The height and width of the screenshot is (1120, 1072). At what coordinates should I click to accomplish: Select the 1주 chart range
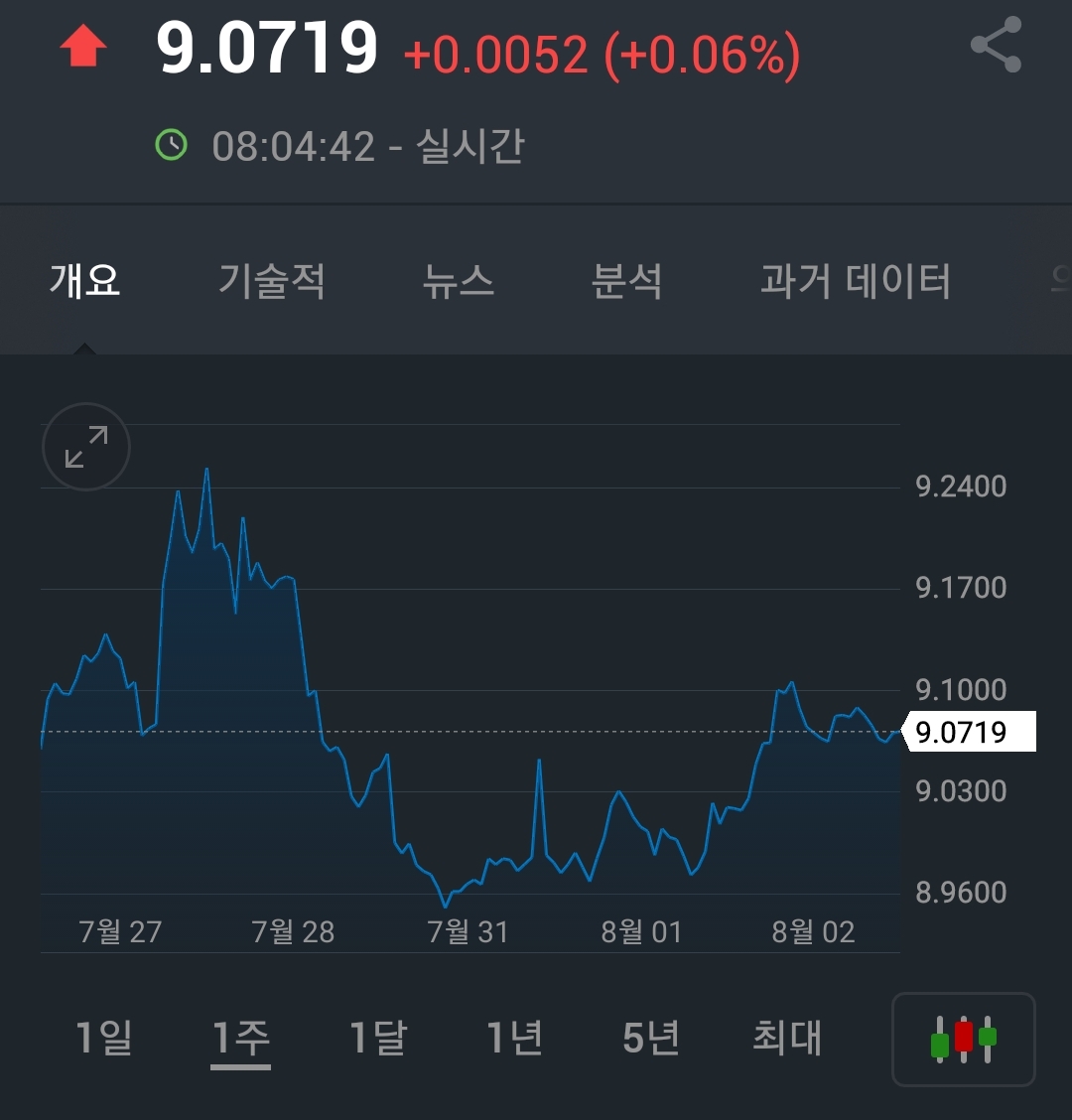pos(240,1039)
